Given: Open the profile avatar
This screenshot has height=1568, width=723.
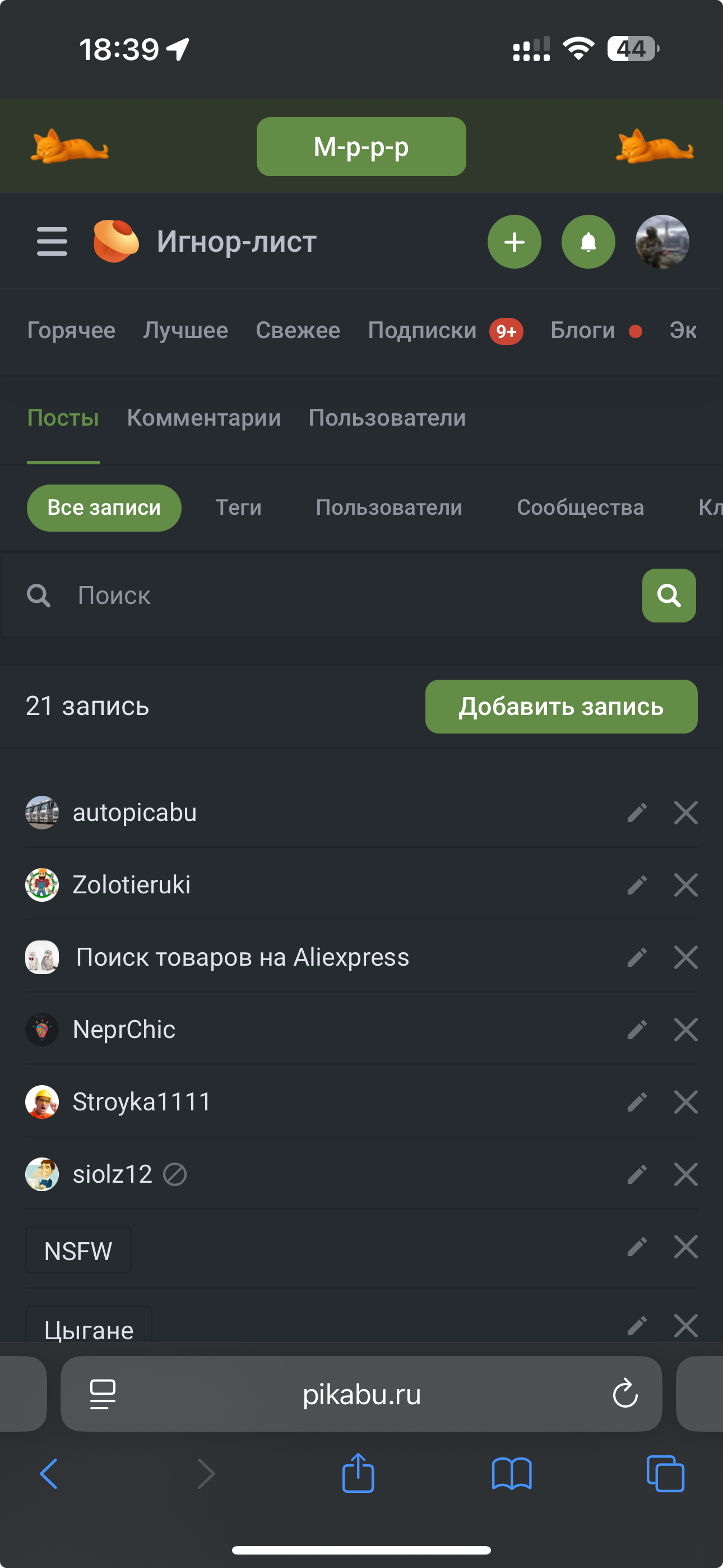Looking at the screenshot, I should [x=662, y=242].
